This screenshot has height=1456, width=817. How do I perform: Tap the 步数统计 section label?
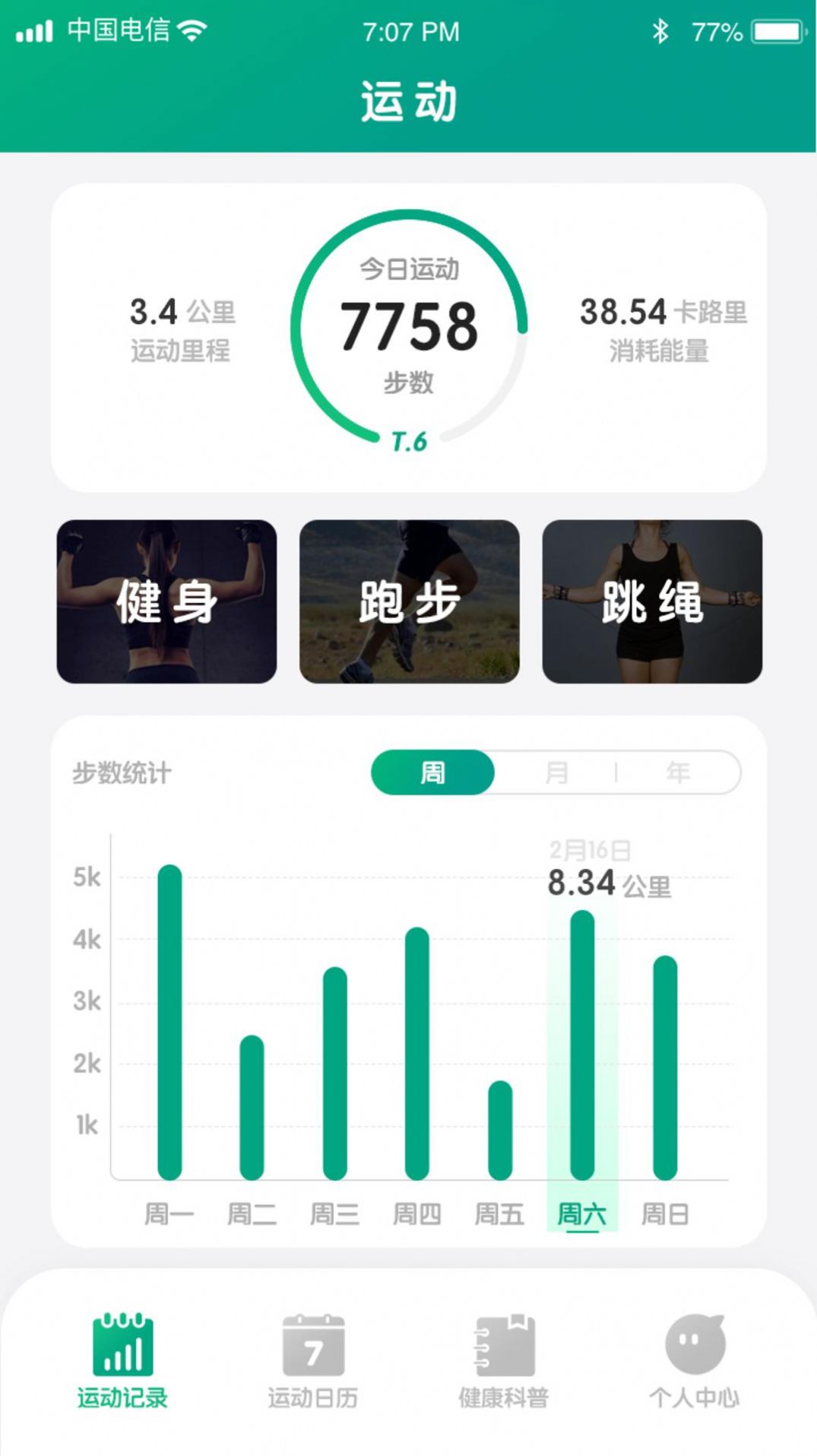pos(121,772)
